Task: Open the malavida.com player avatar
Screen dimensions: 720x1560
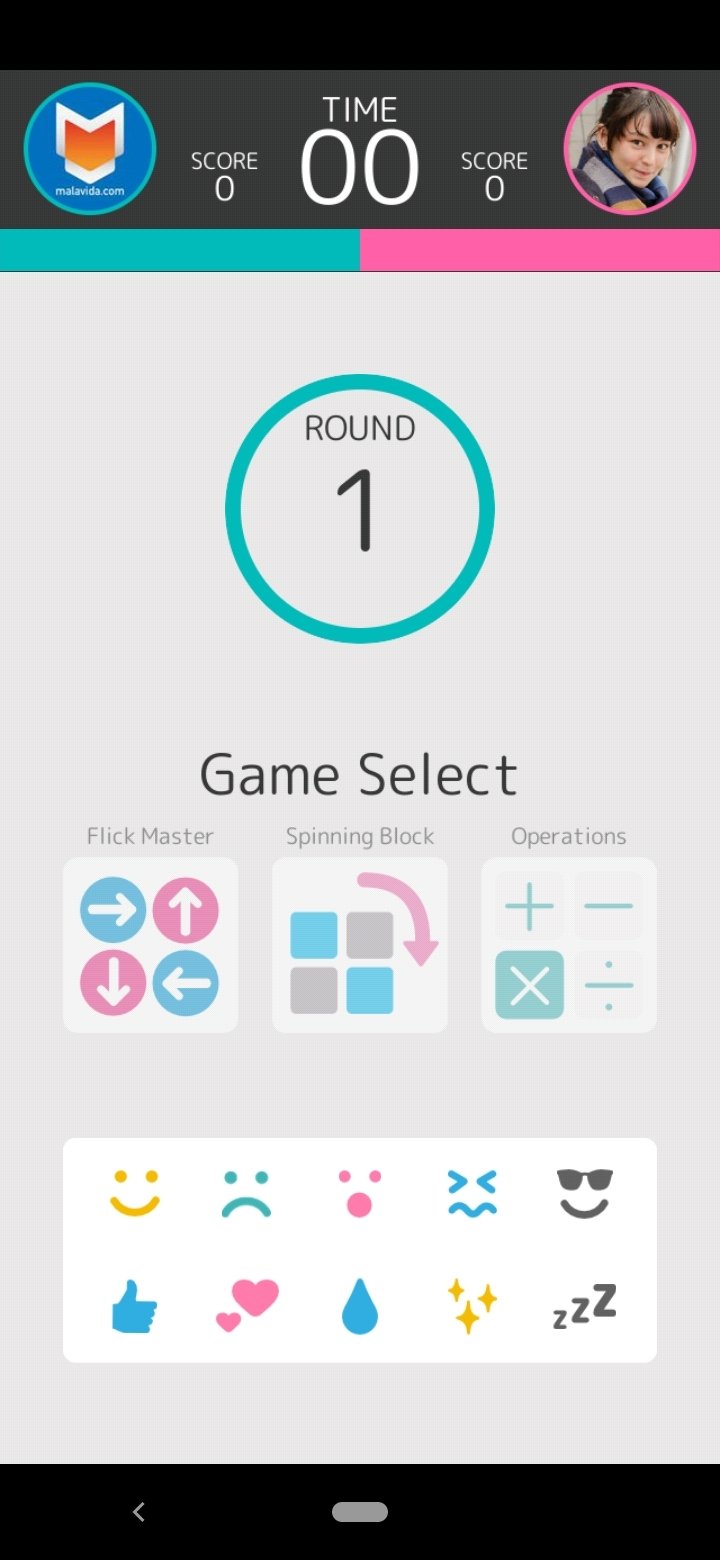Action: click(x=90, y=149)
